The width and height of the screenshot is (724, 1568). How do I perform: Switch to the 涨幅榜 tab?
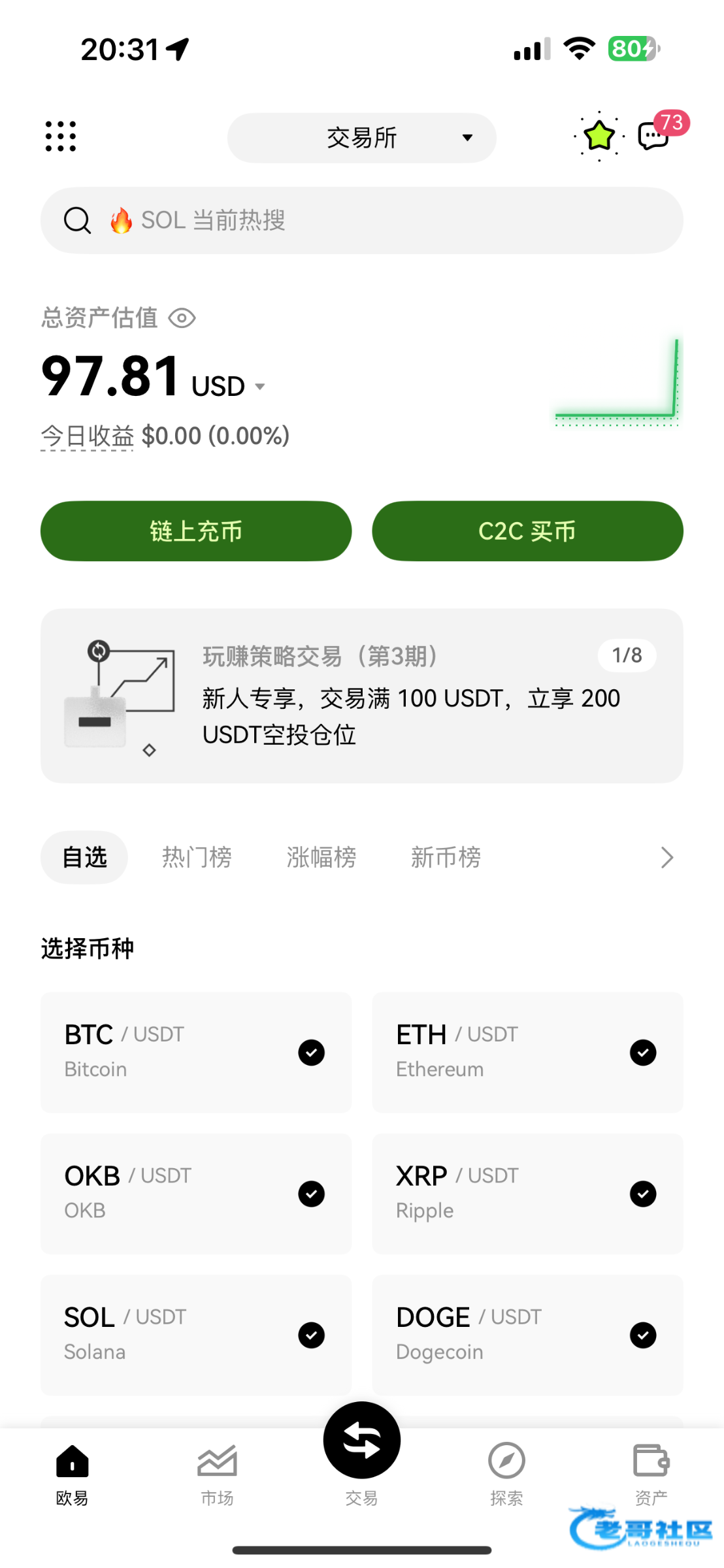321,857
